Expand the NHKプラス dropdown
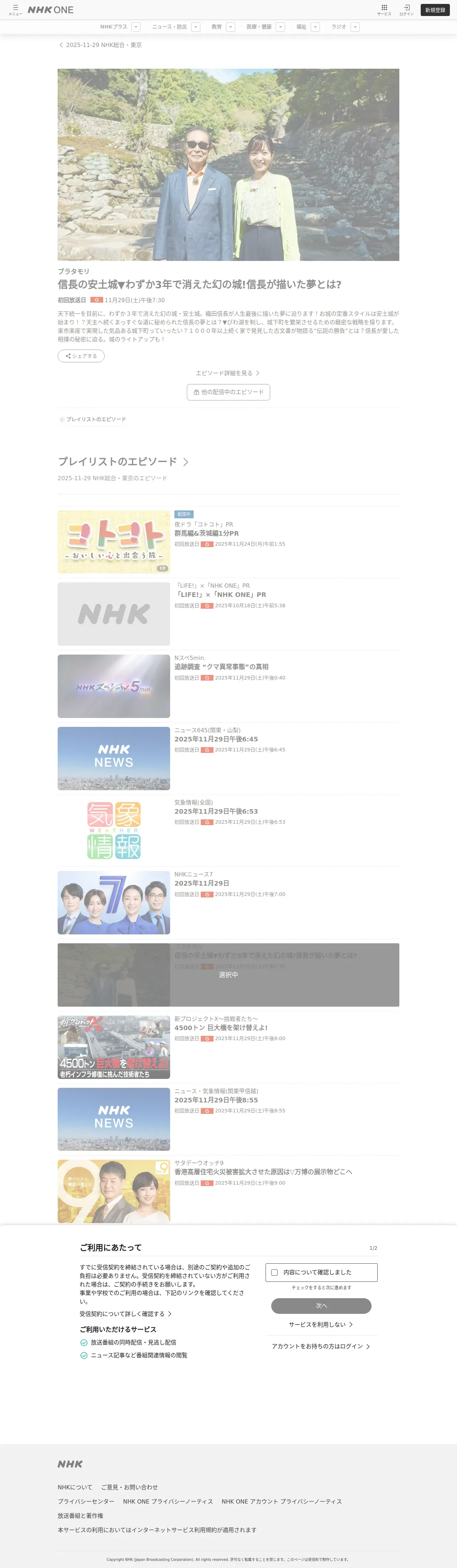Screen dimensions: 457x1568 click(x=136, y=27)
